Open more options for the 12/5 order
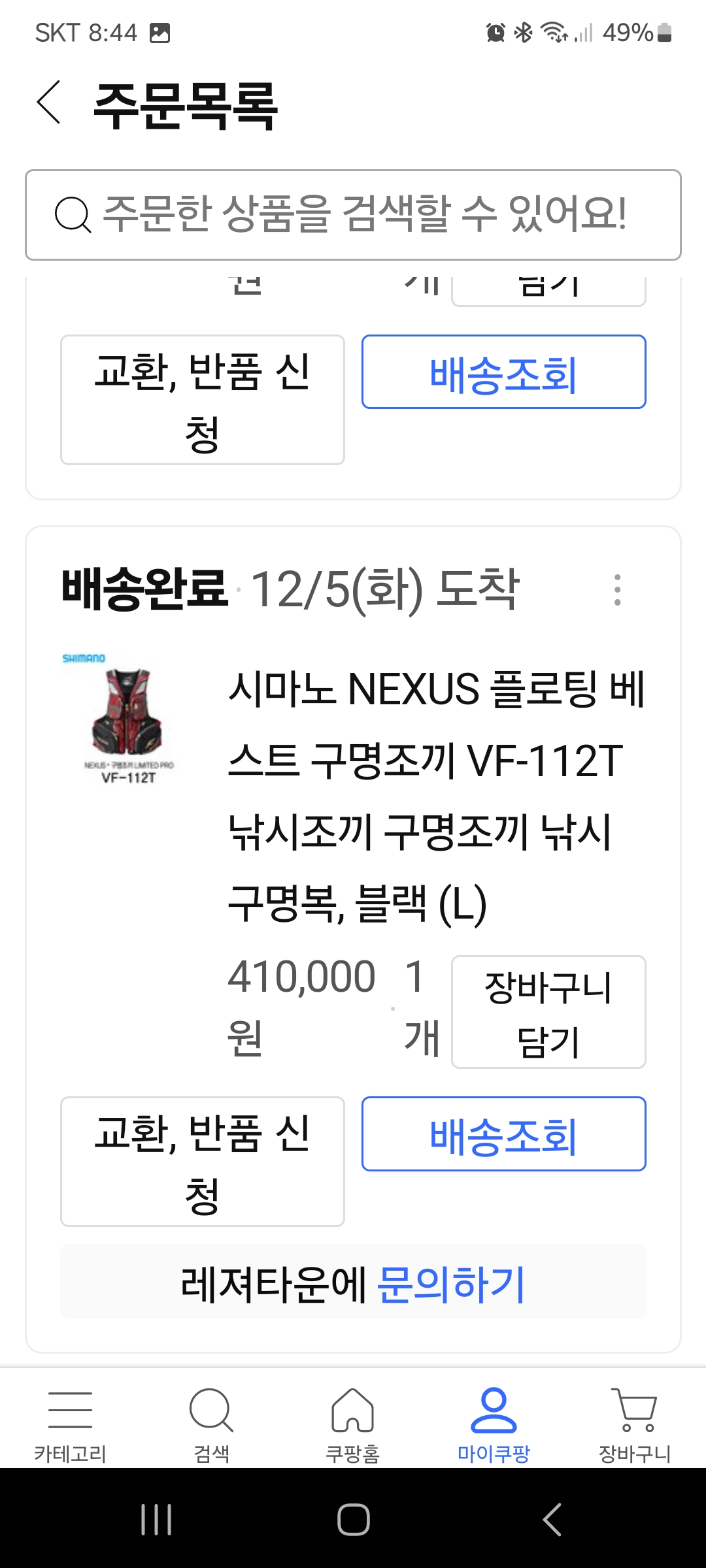706x1568 pixels. pos(617,590)
